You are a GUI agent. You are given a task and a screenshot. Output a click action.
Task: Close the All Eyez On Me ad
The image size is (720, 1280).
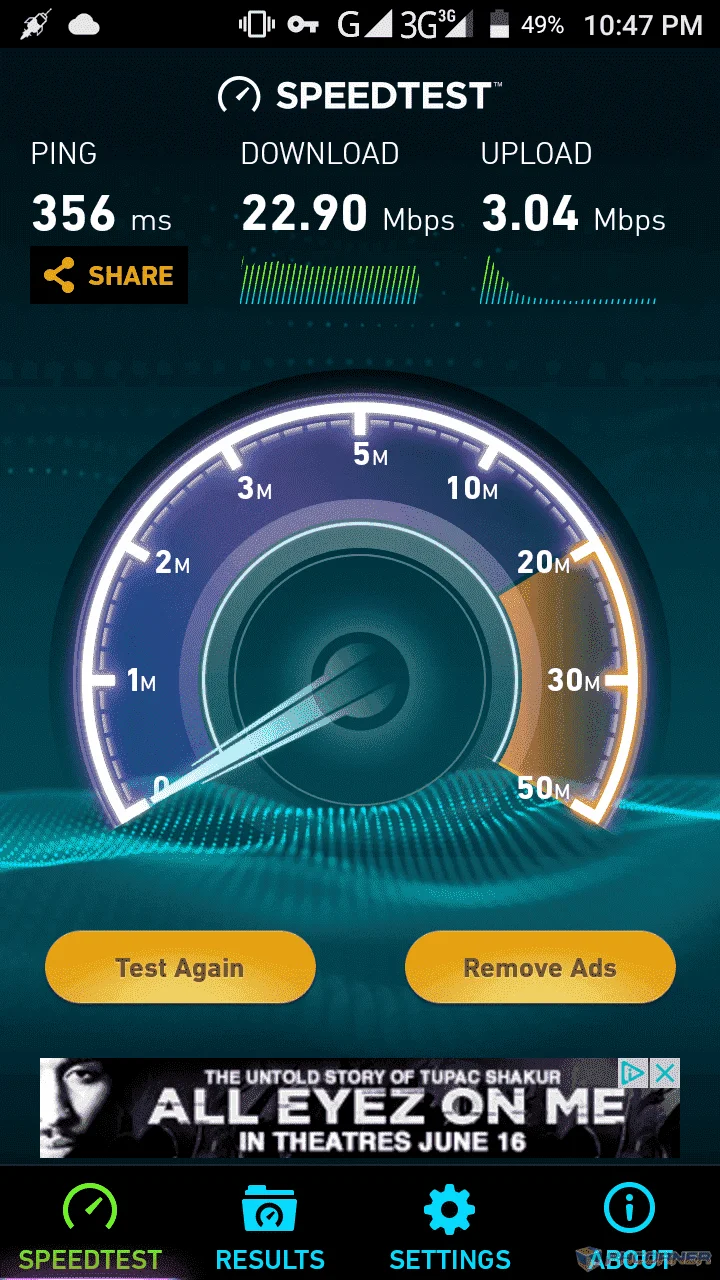point(665,1074)
